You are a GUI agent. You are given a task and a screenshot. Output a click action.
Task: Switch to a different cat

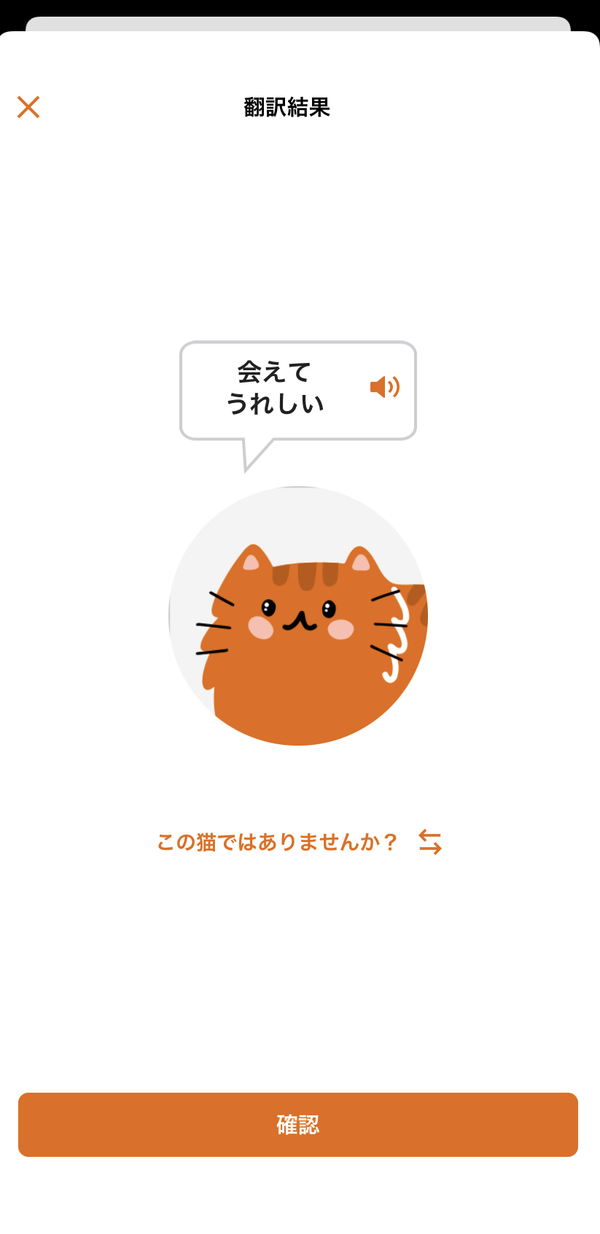(x=430, y=842)
